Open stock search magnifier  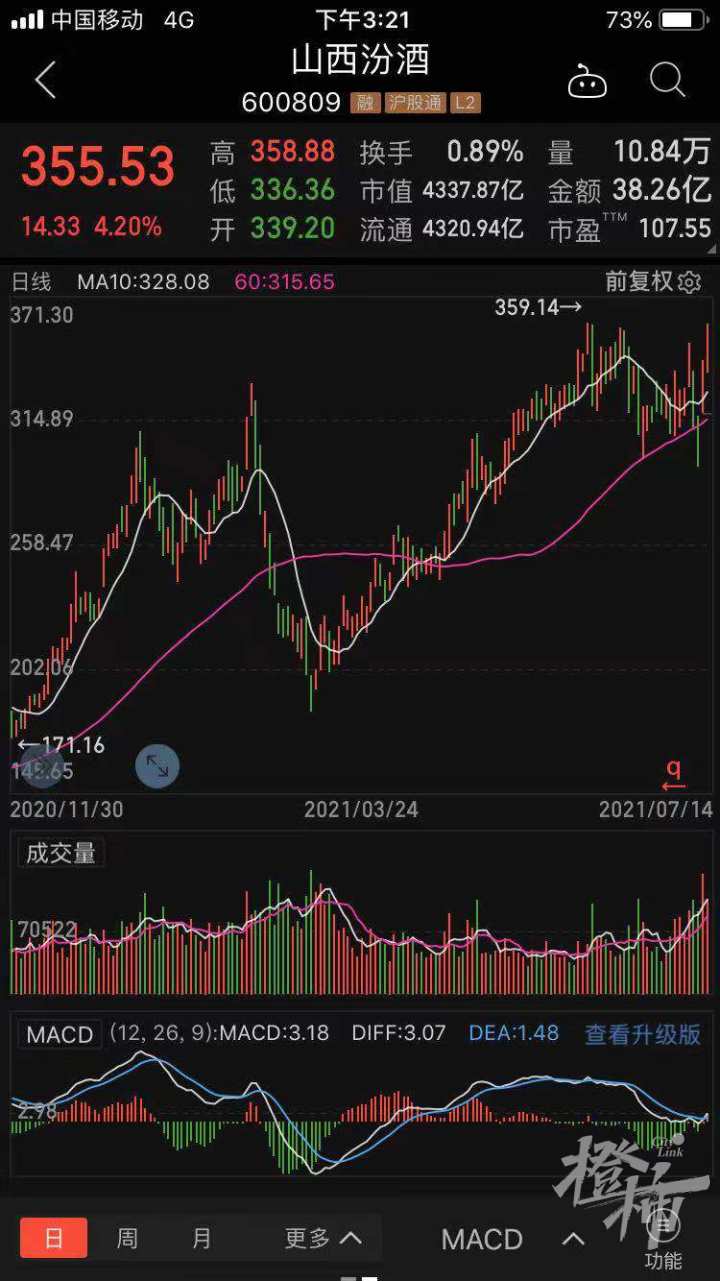tap(667, 79)
